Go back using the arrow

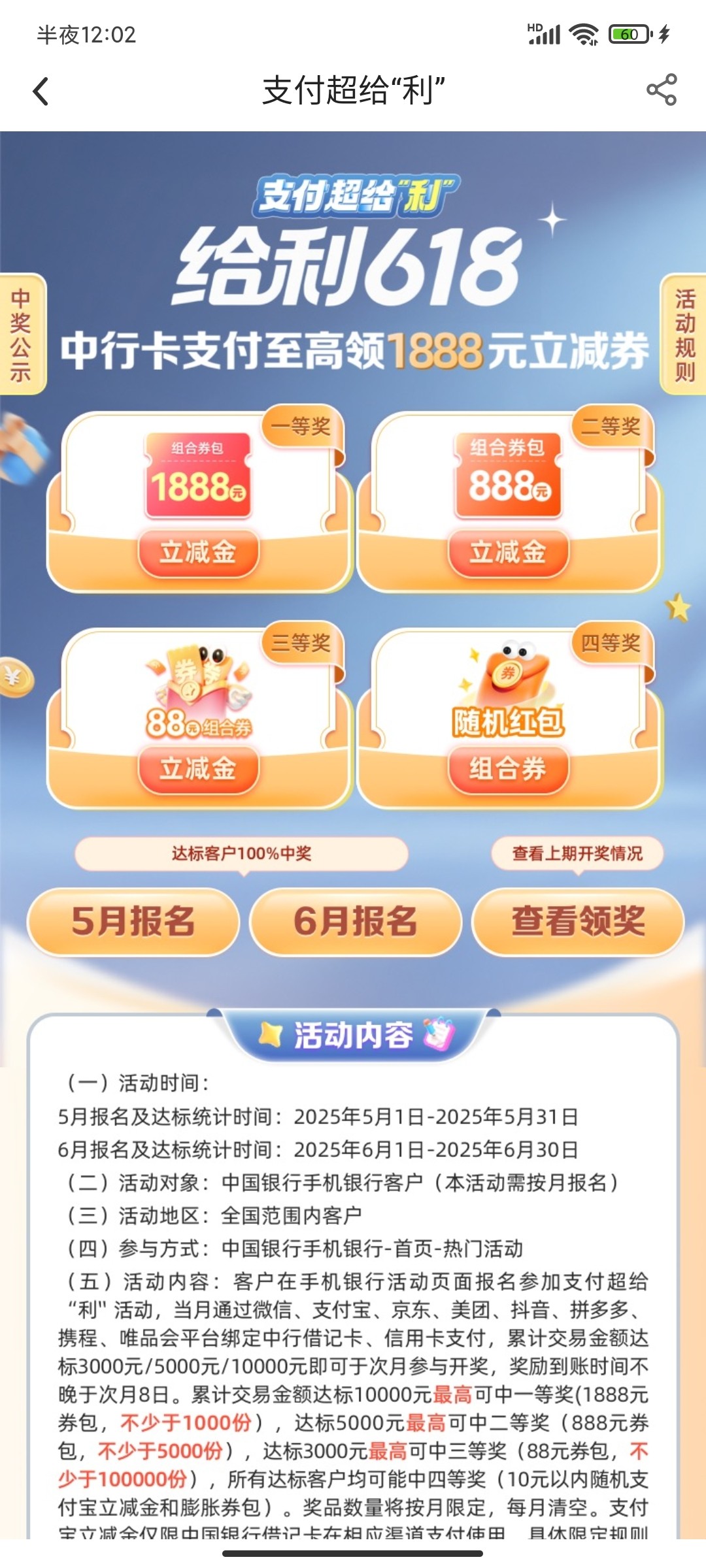41,91
